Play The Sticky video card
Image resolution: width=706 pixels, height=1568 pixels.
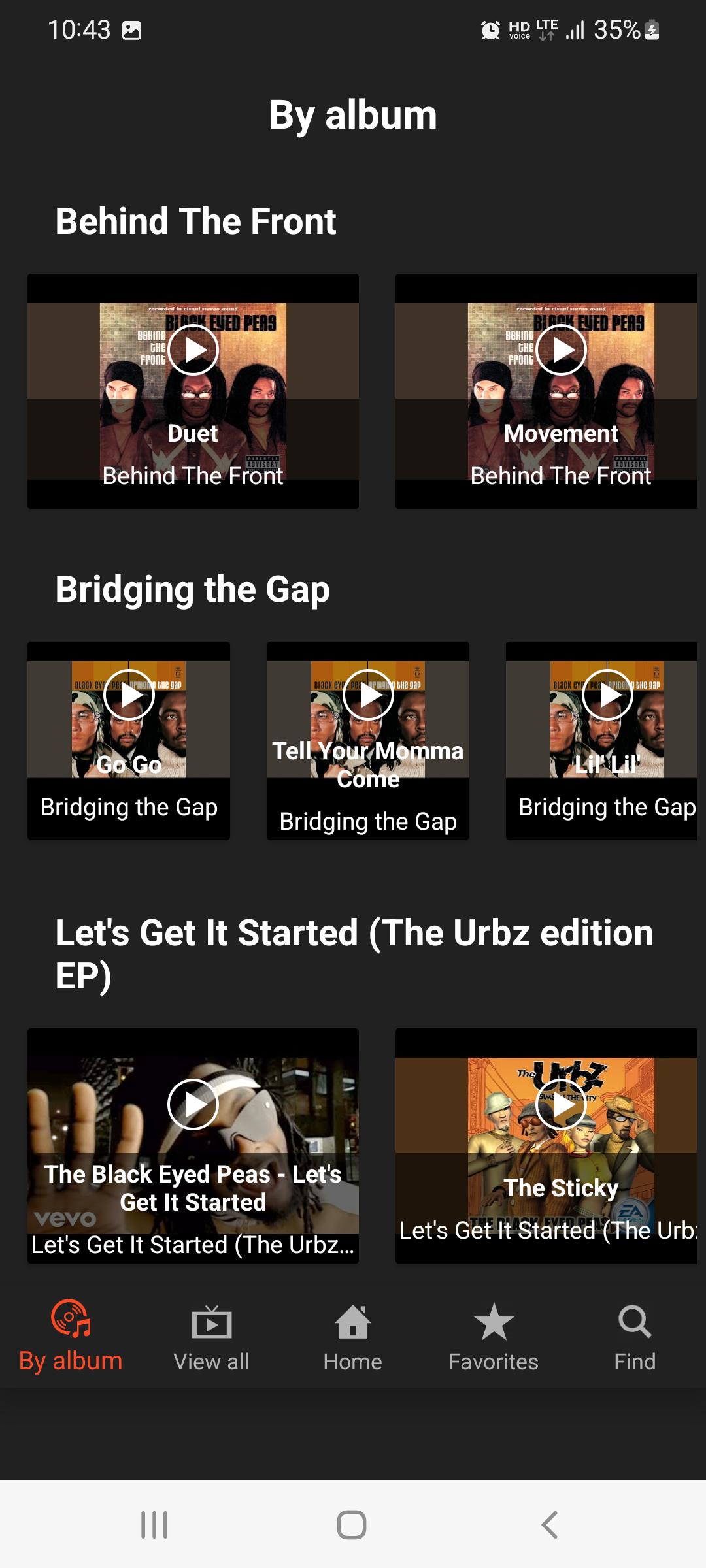tap(560, 1104)
